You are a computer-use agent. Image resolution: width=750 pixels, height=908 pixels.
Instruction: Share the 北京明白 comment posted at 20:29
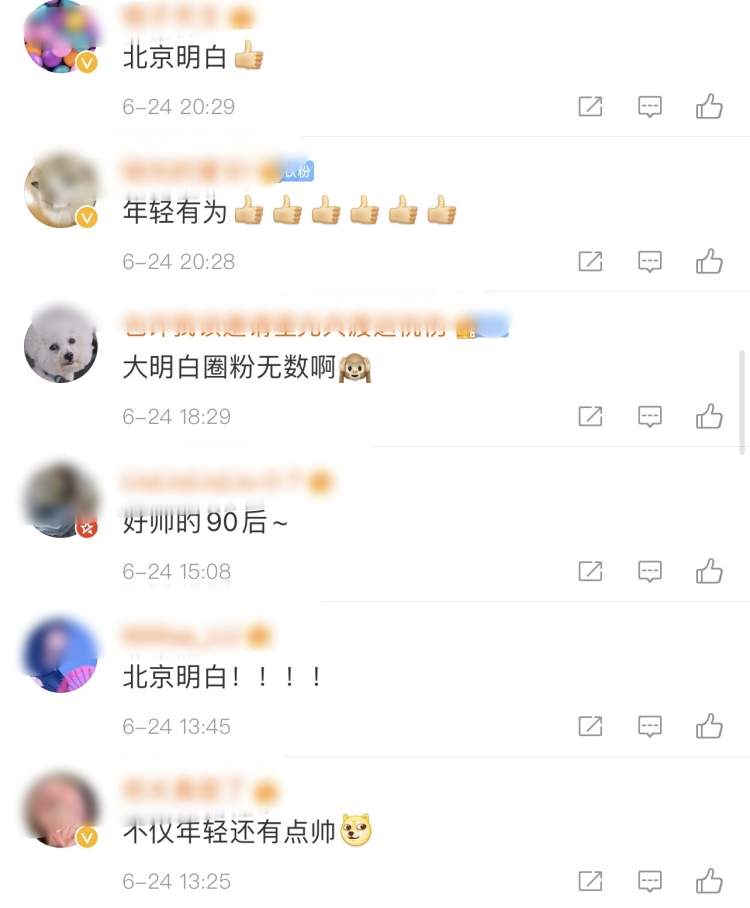point(590,107)
